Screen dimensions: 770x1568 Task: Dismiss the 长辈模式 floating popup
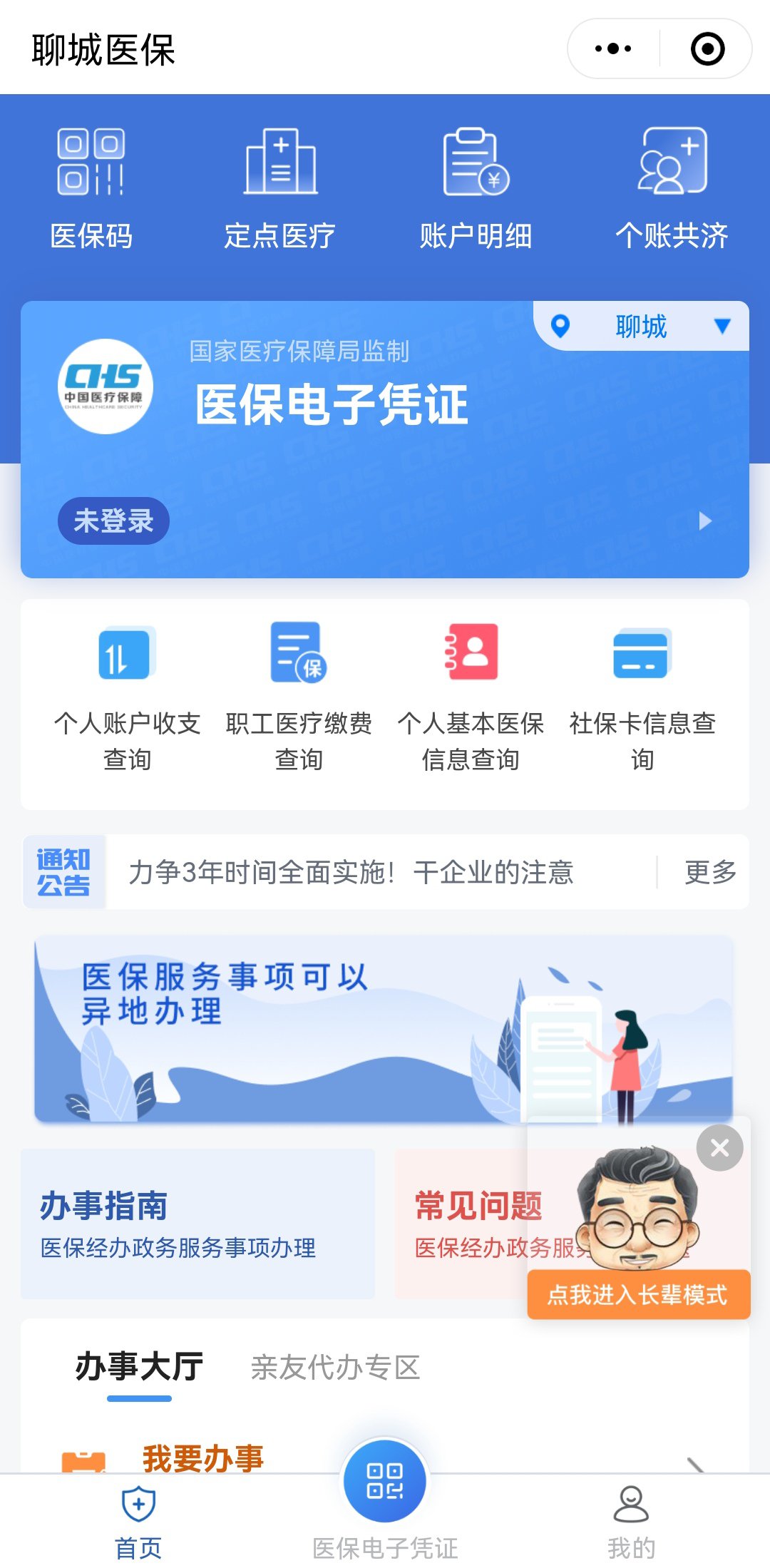[x=719, y=1148]
